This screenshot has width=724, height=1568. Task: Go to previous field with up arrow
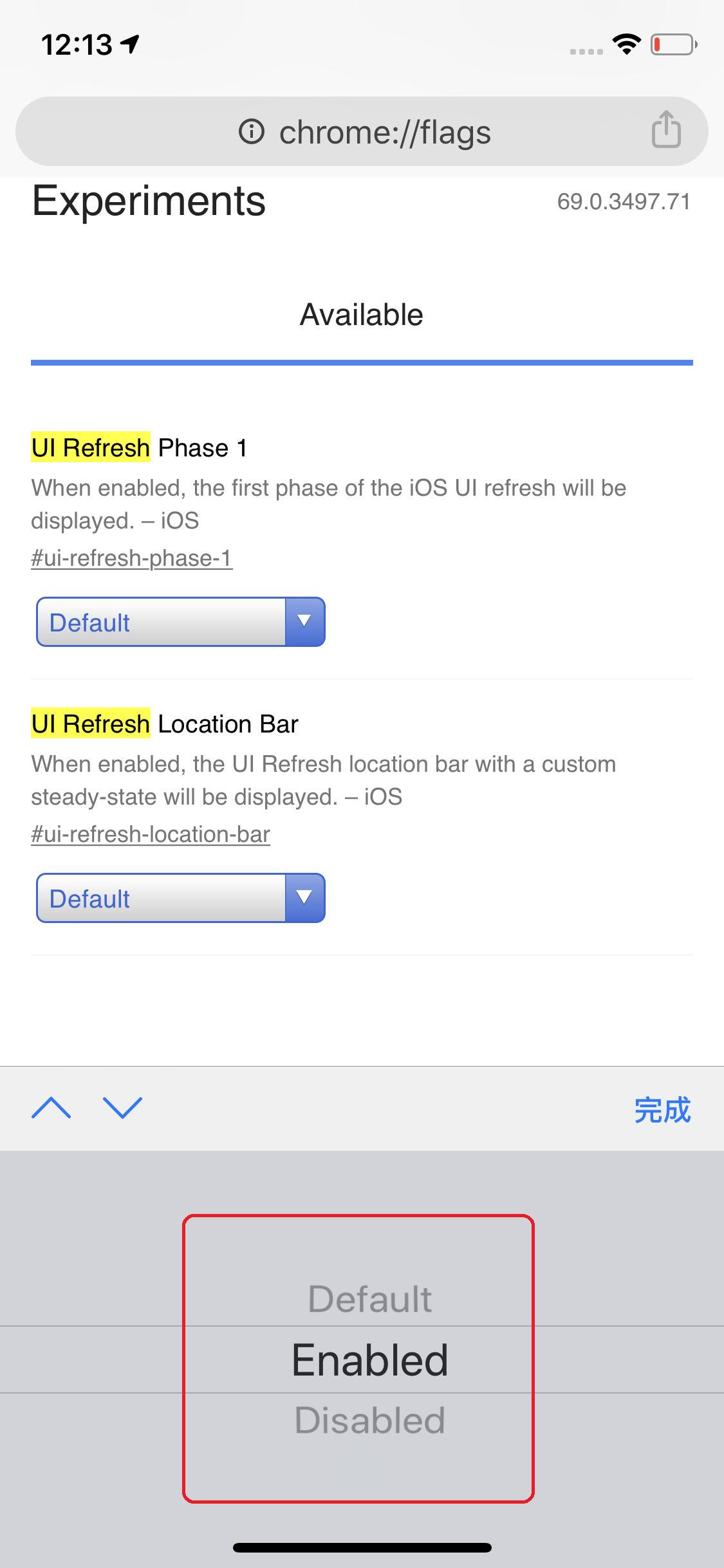51,1108
